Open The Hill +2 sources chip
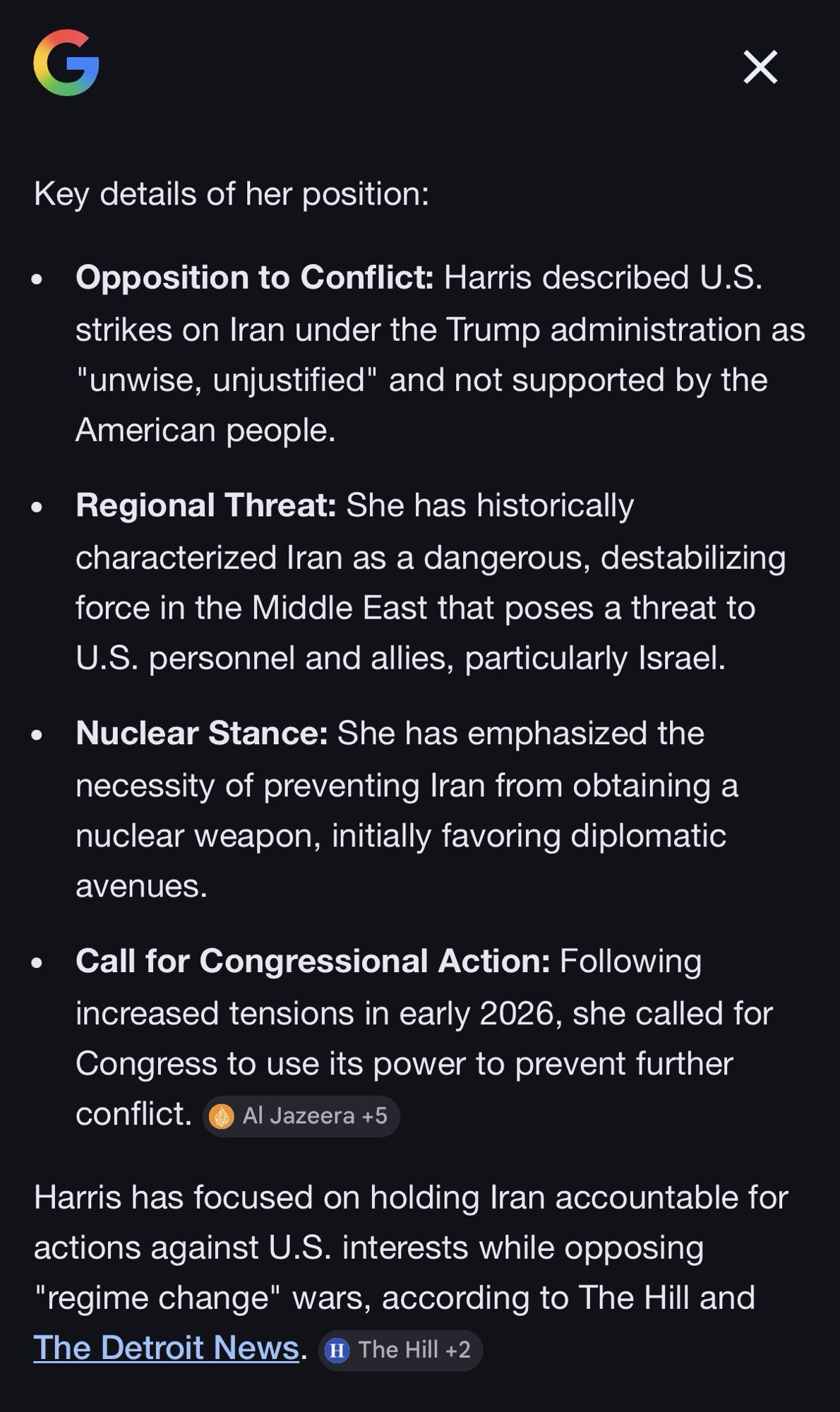Screen dimensions: 840x1412 pos(400,1350)
